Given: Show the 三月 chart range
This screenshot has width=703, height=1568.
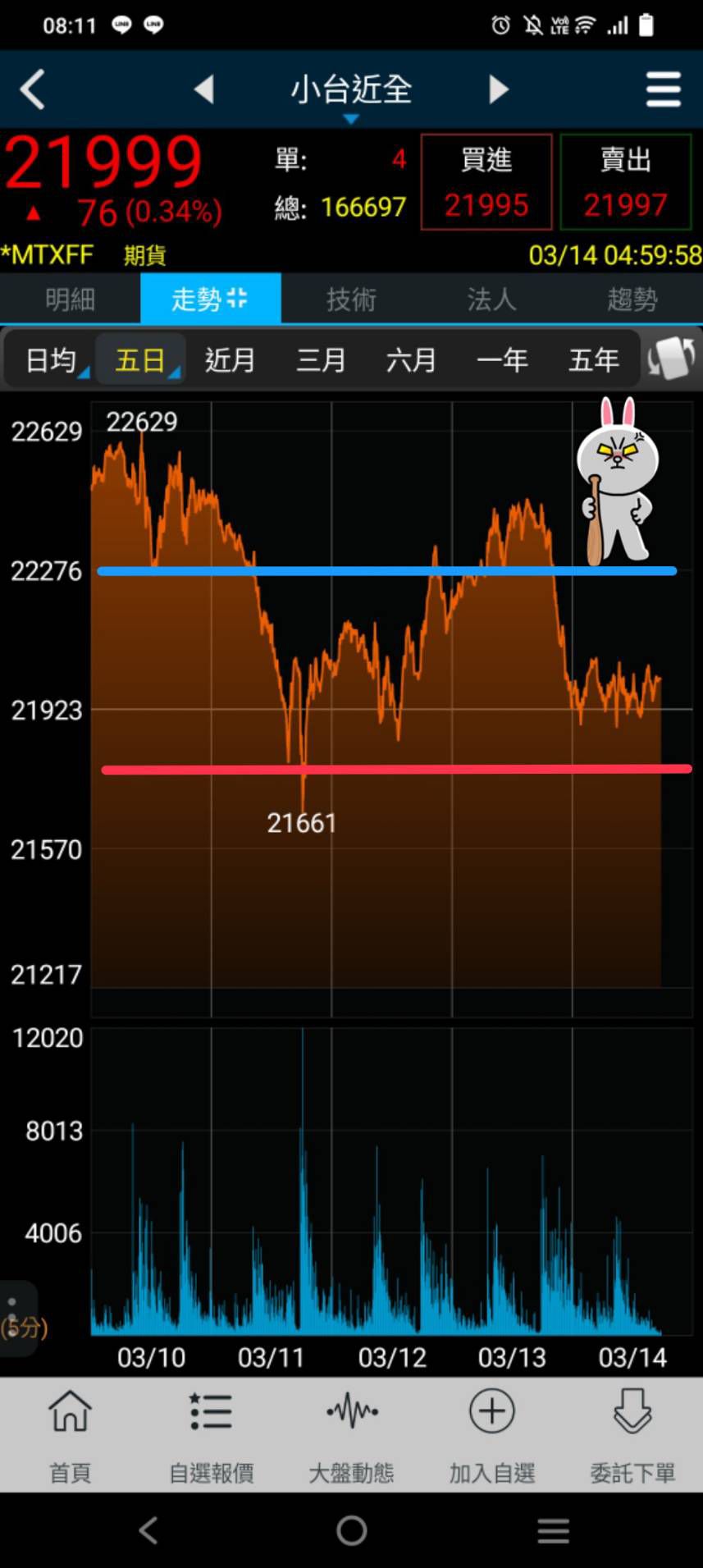Looking at the screenshot, I should 321,359.
